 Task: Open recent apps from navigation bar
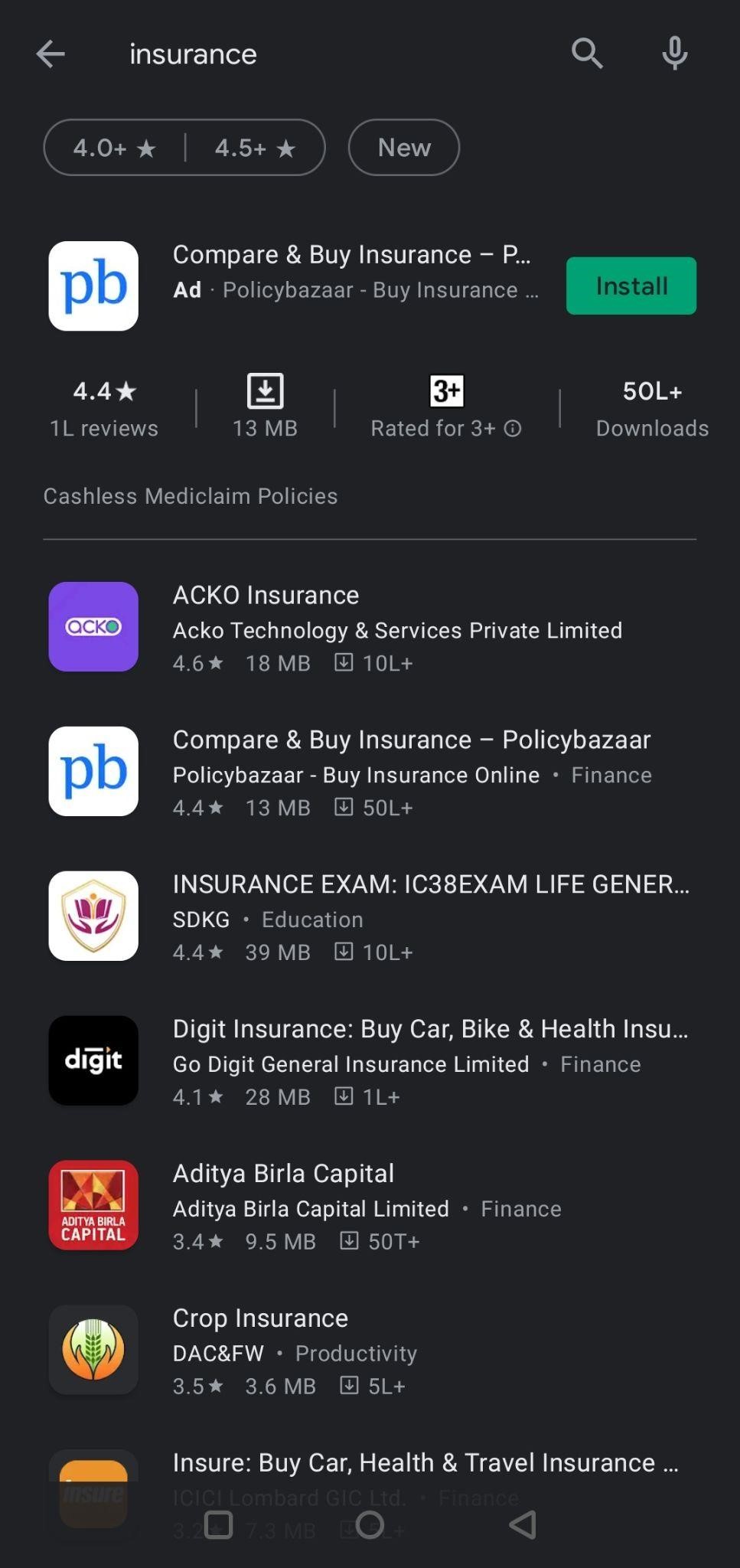pos(219,1525)
